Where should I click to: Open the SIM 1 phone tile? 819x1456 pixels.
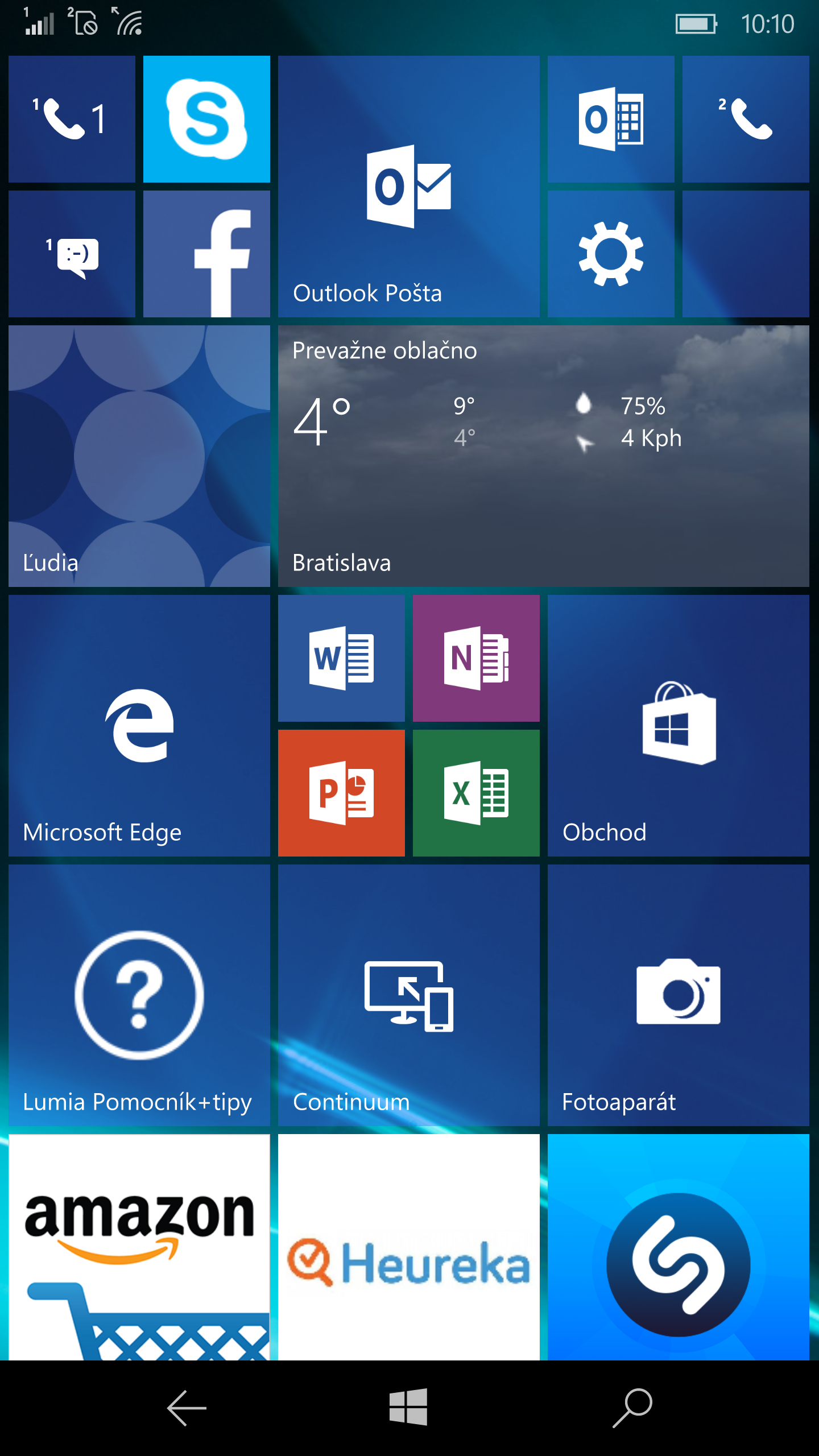(x=72, y=119)
